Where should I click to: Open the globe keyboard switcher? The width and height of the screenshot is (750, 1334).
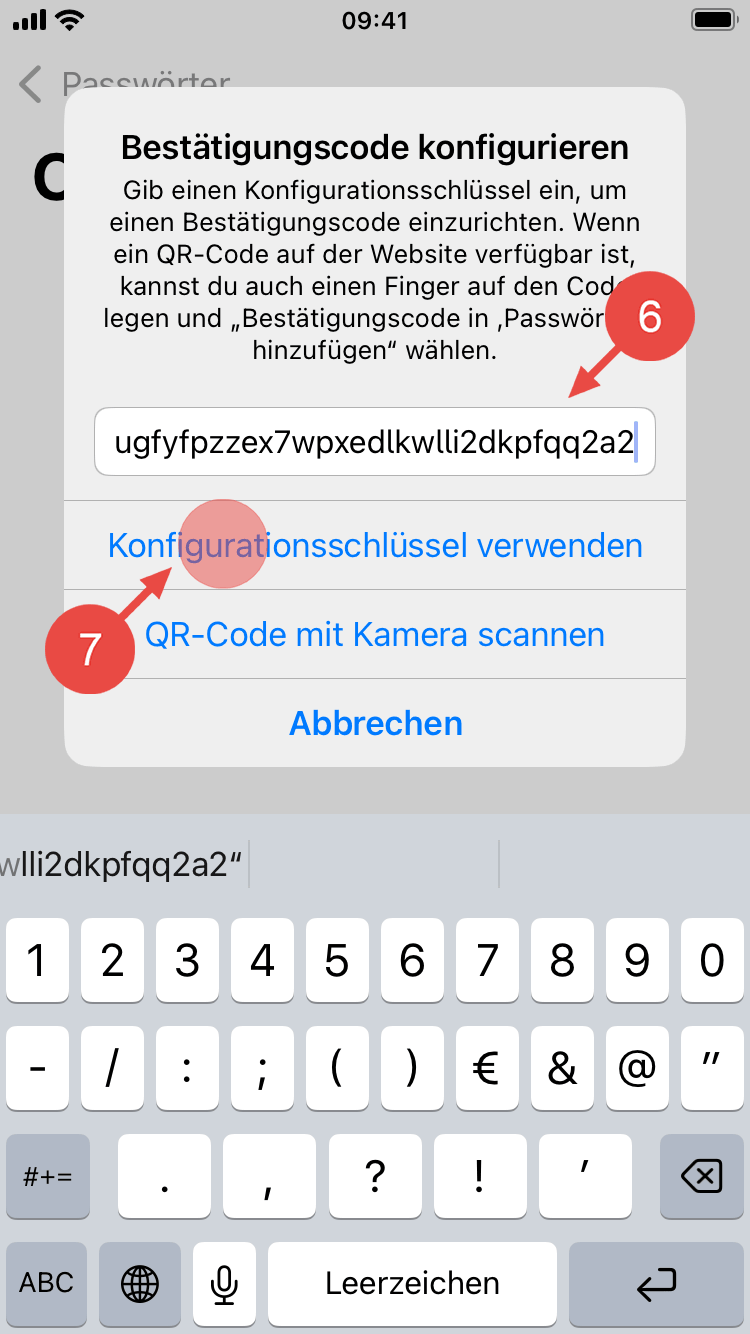141,1283
